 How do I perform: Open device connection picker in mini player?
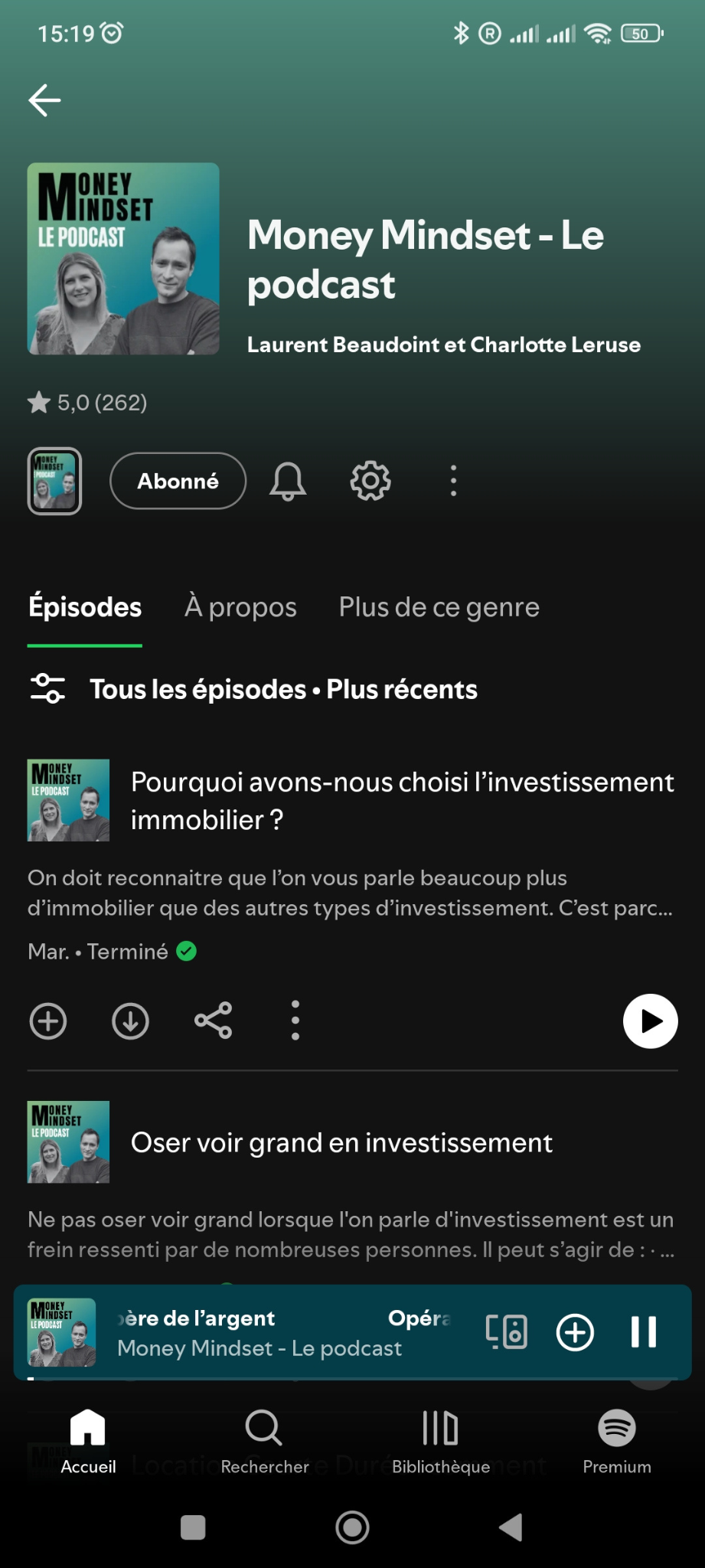[507, 1332]
